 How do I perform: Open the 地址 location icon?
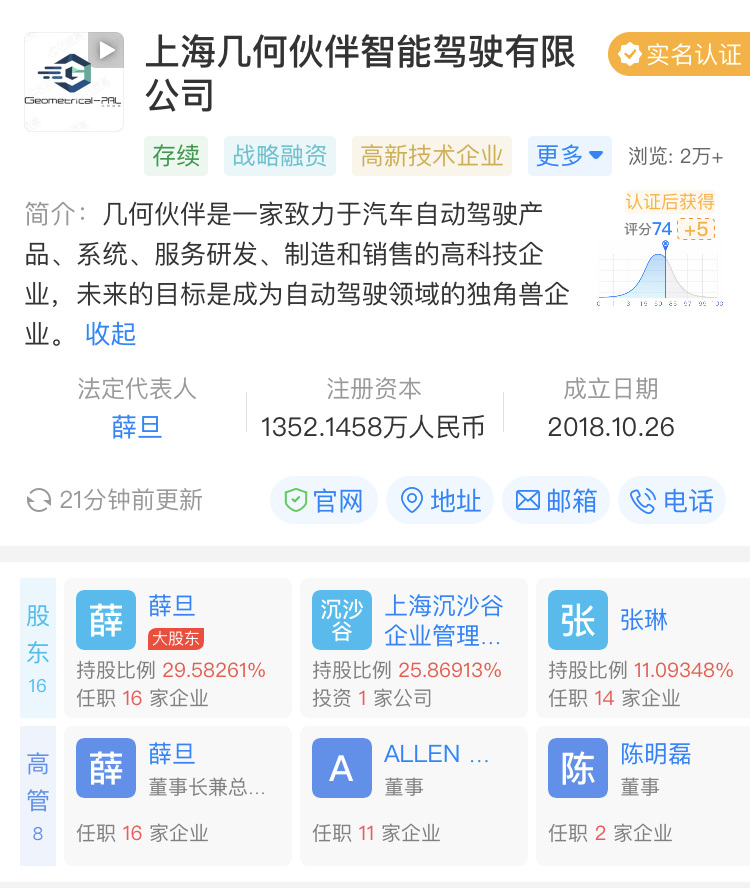(414, 500)
